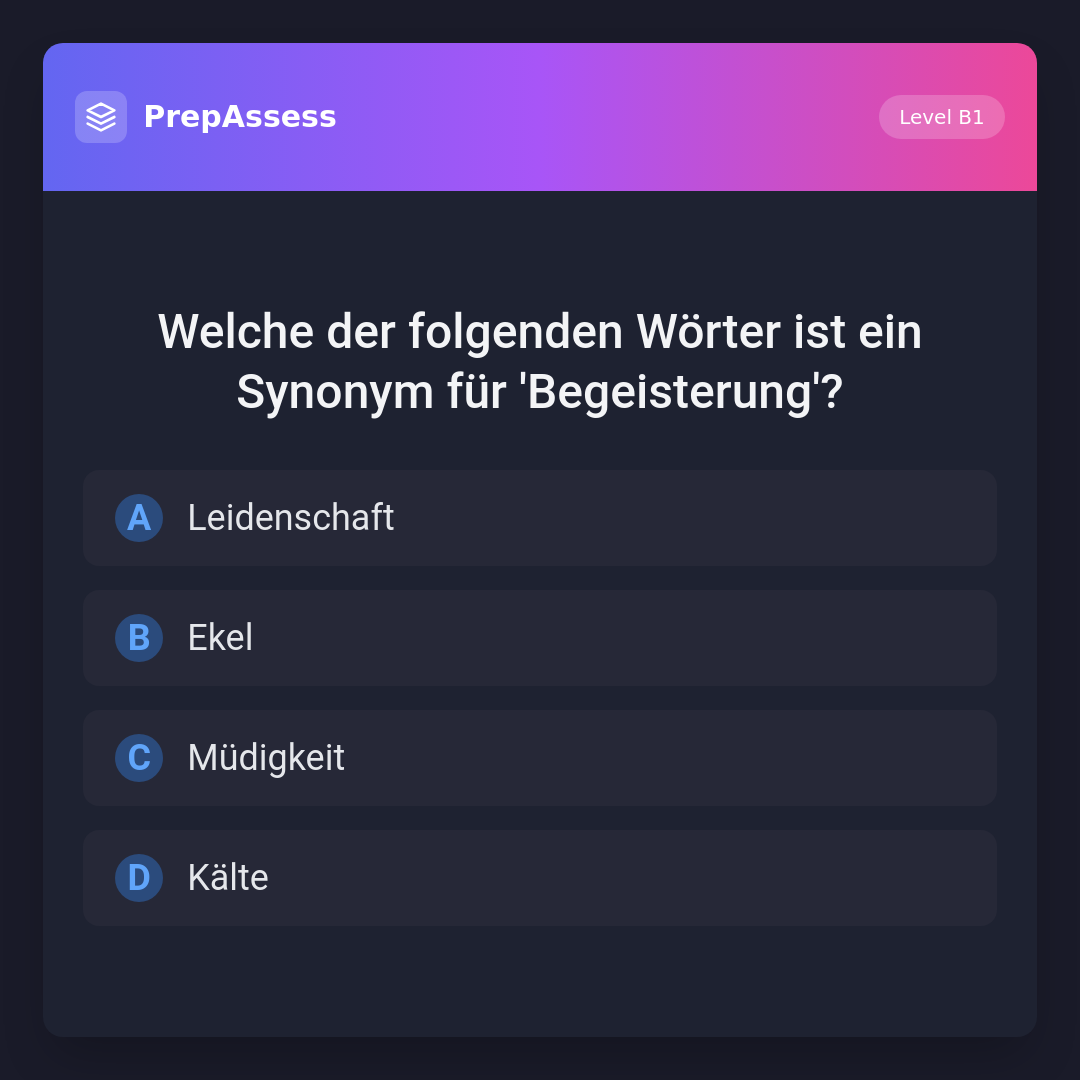Image resolution: width=1080 pixels, height=1080 pixels.
Task: Select answer A, Leidenschaft
Action: (539, 518)
